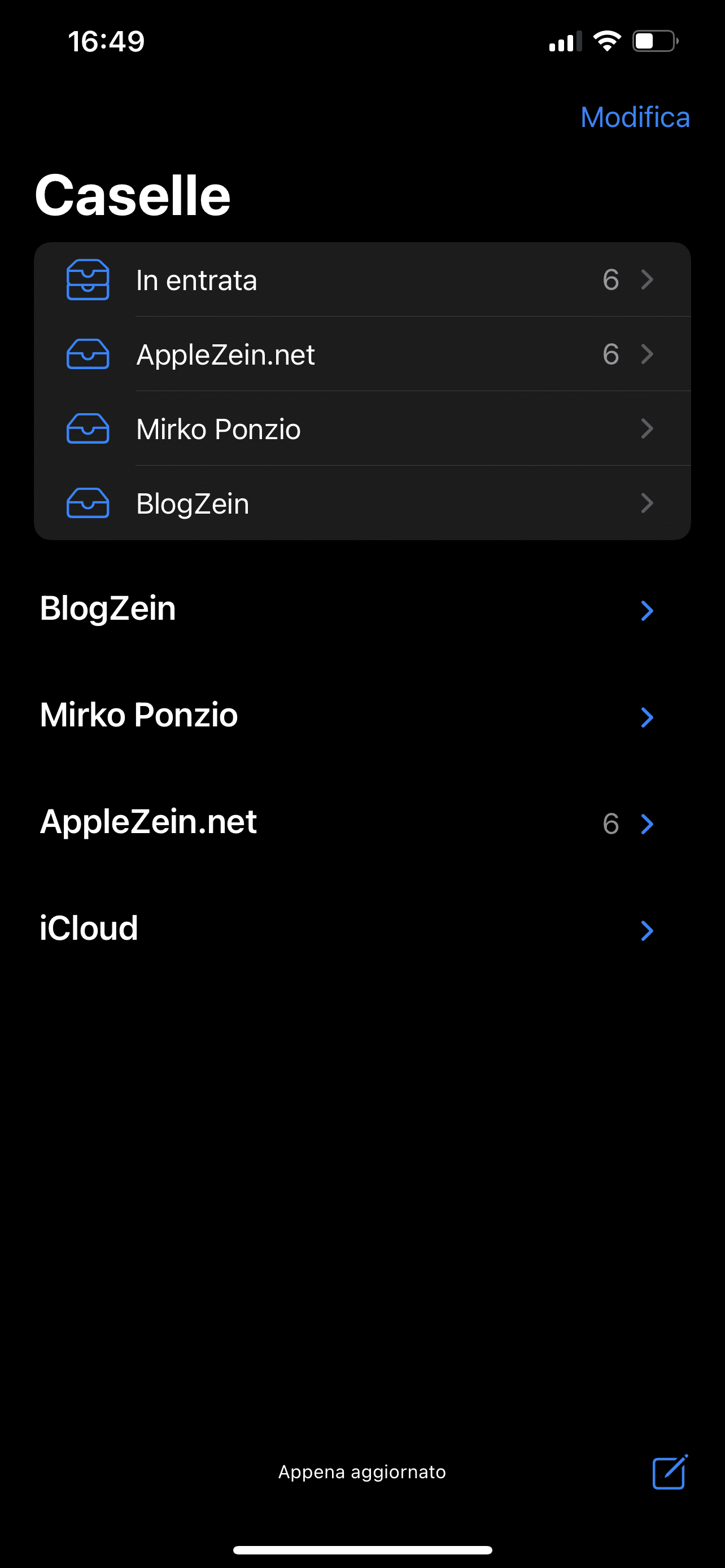
Task: Expand the AppleZein.net account section
Action: click(362, 822)
